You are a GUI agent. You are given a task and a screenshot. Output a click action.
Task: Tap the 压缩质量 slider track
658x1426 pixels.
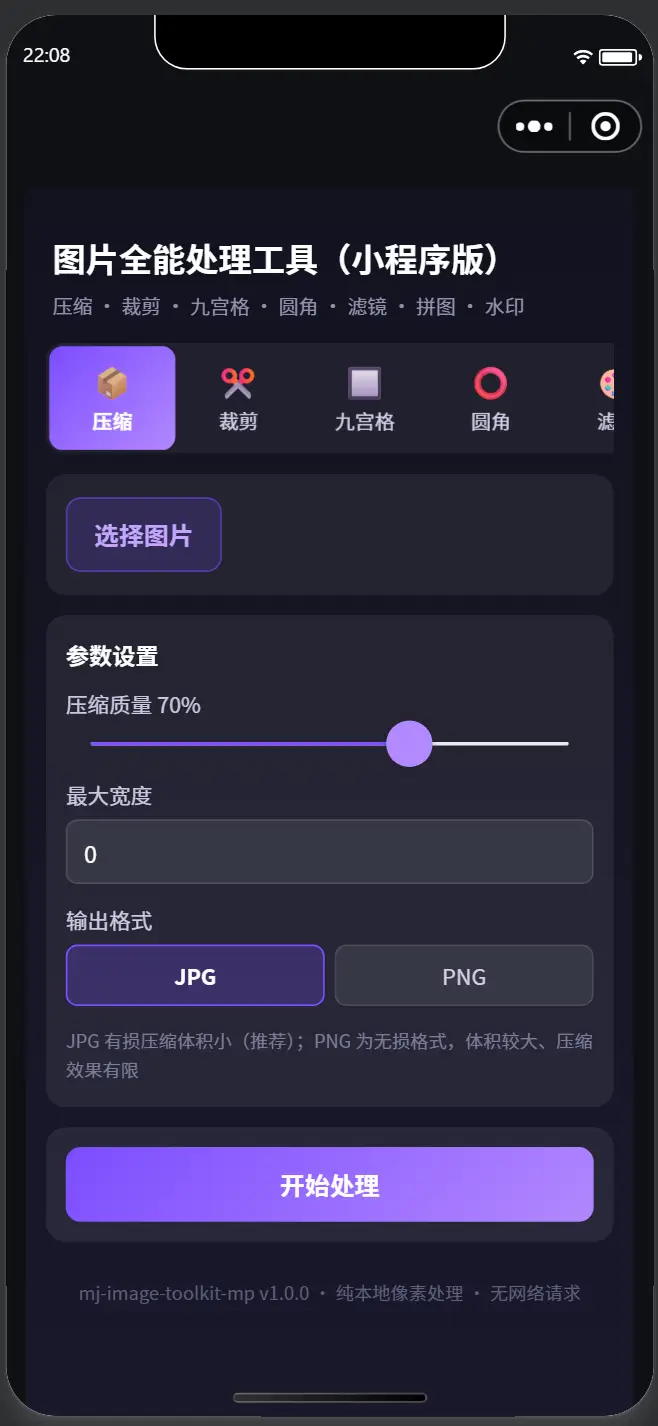point(329,744)
